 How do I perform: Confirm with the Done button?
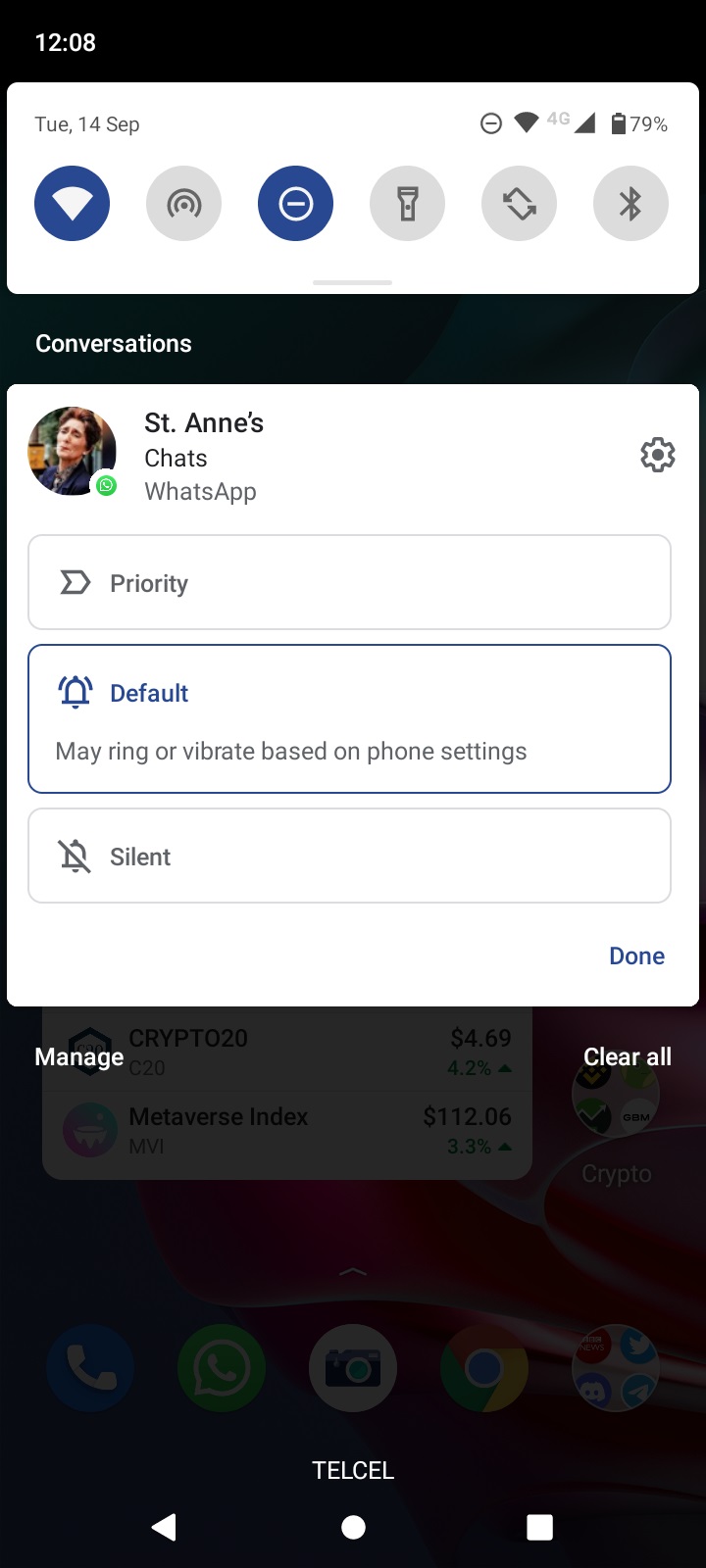[x=636, y=955]
